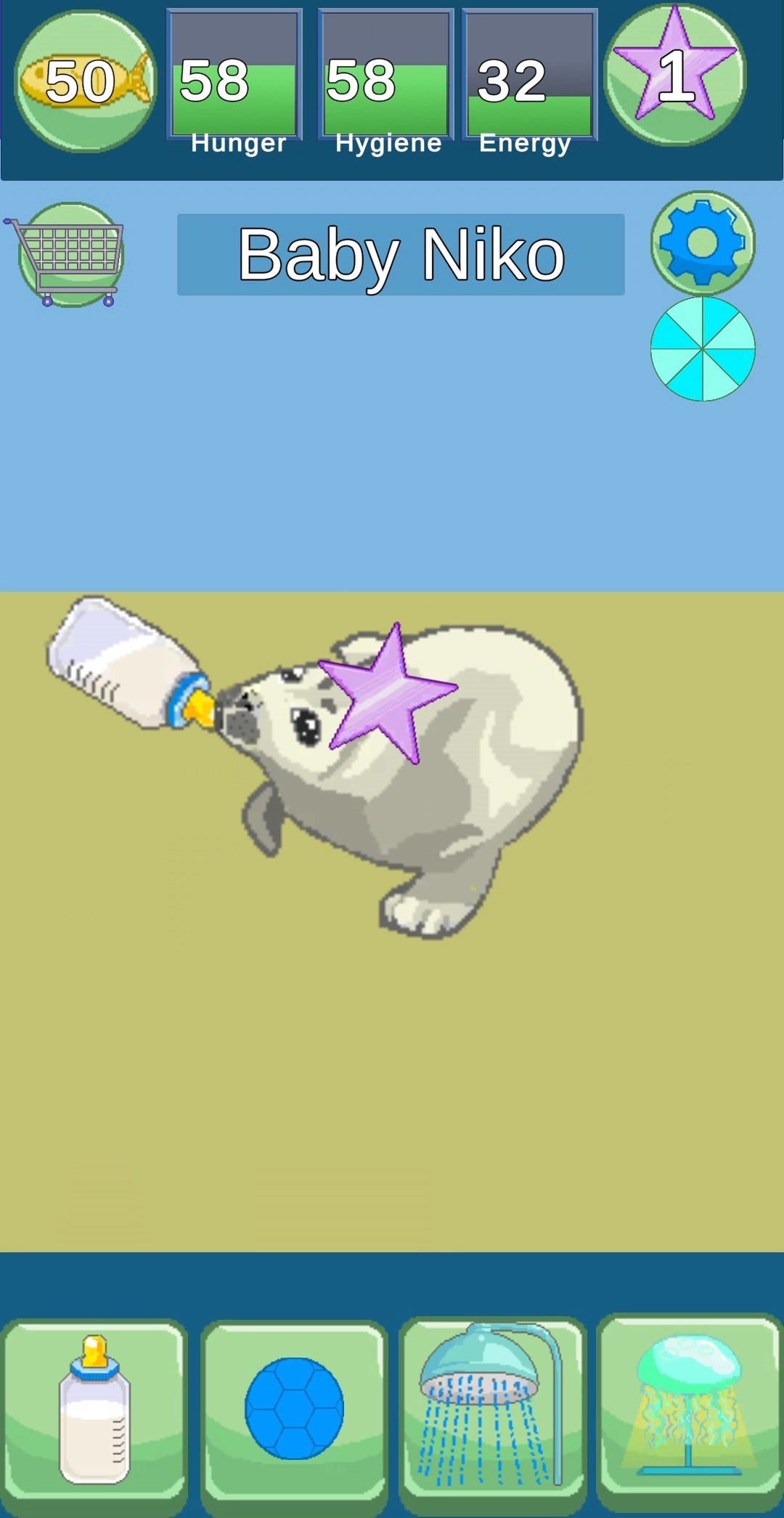Tap the cyan spinning wheel
This screenshot has height=1518, width=784.
click(x=703, y=348)
